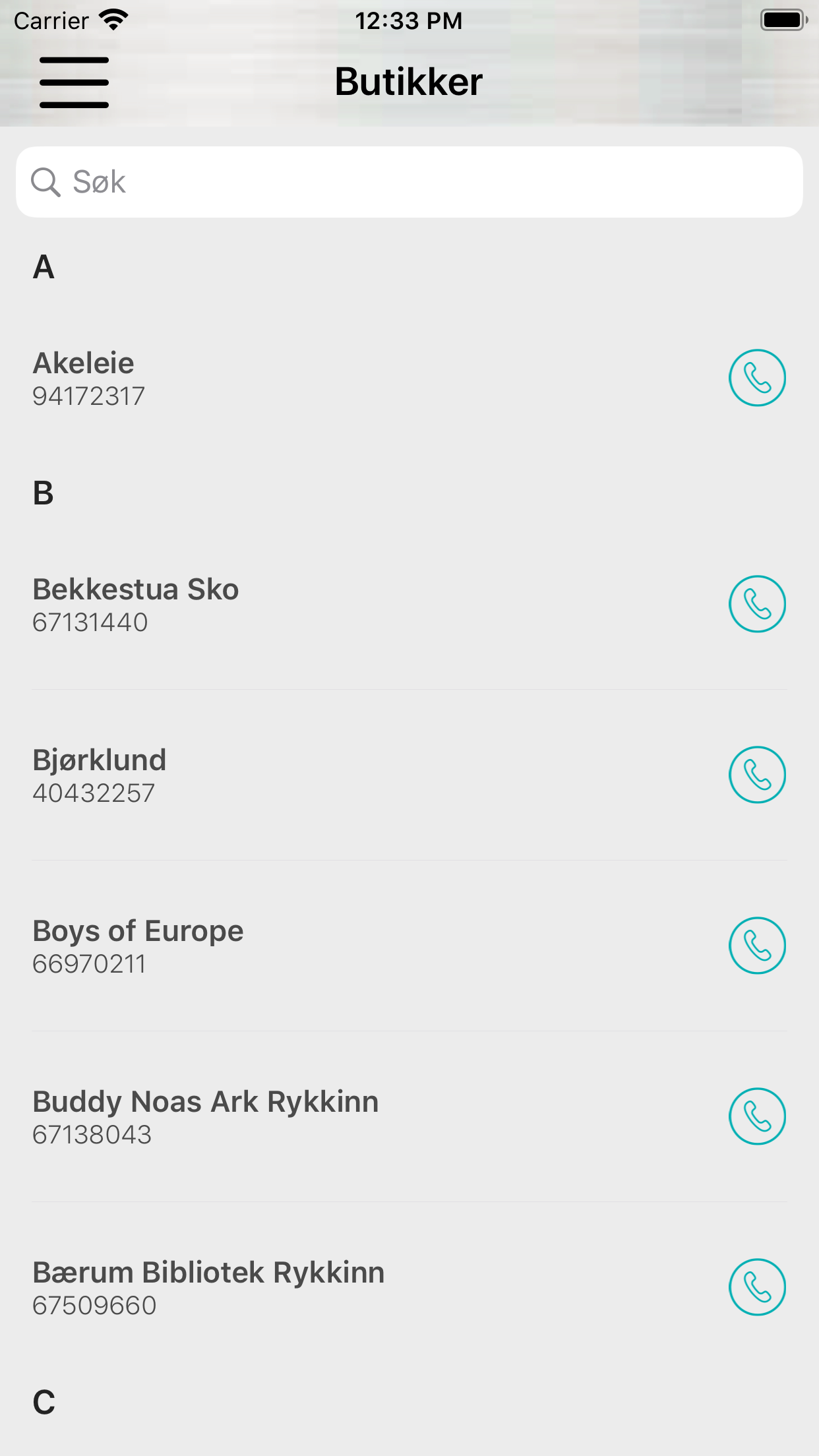Screen dimensions: 819x1456
Task: Open Buddy Noas Ark Rykkinn store details
Action: (264, 1117)
